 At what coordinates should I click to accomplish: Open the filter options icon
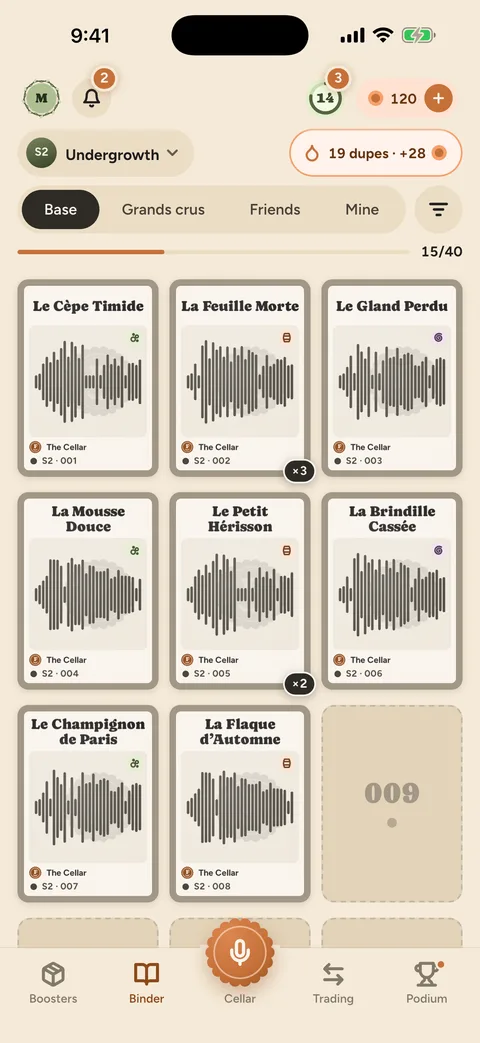point(438,210)
